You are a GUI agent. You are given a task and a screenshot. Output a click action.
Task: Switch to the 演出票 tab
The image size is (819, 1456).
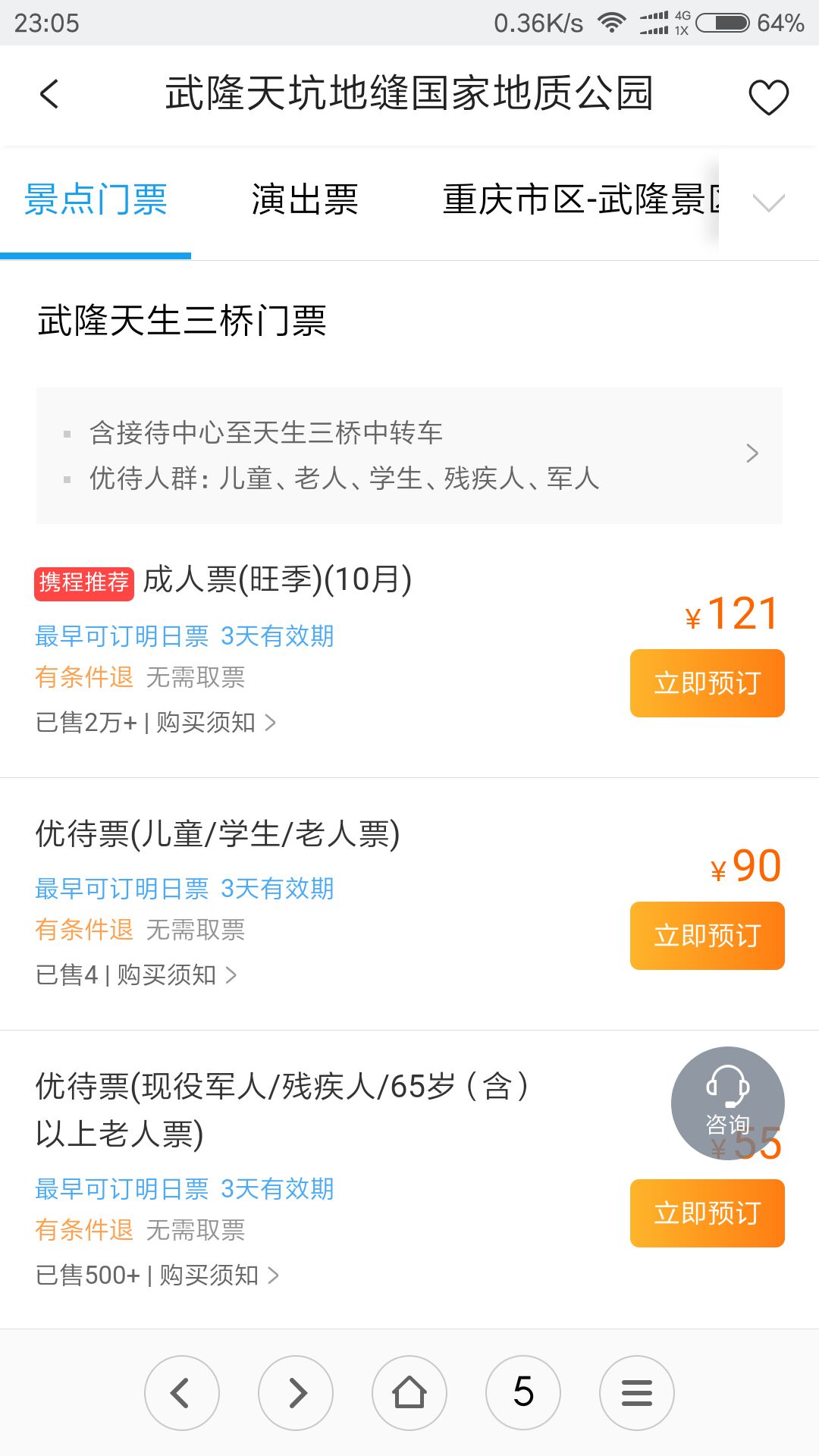click(x=304, y=200)
